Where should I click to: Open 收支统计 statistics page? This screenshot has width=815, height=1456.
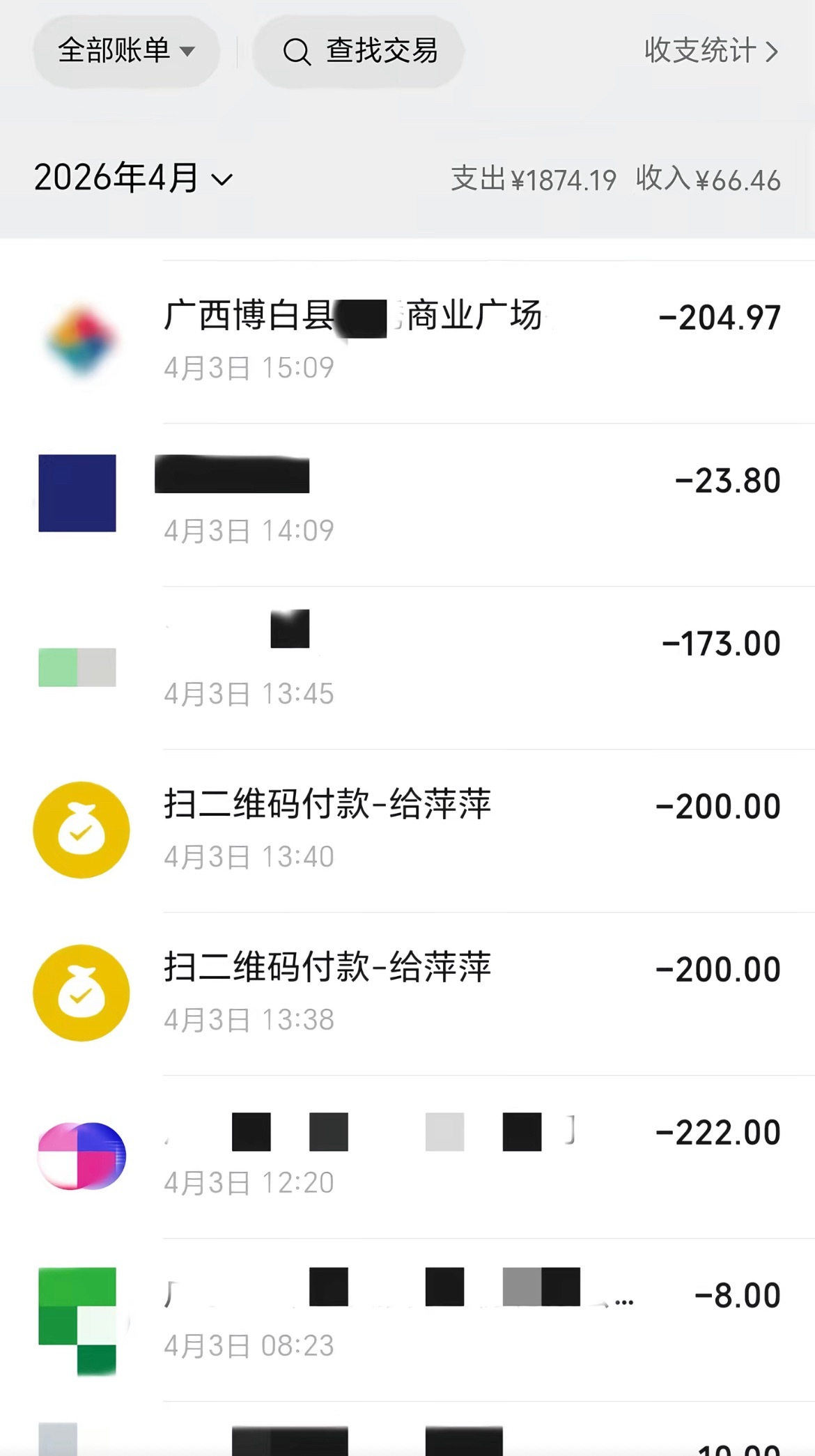point(710,51)
